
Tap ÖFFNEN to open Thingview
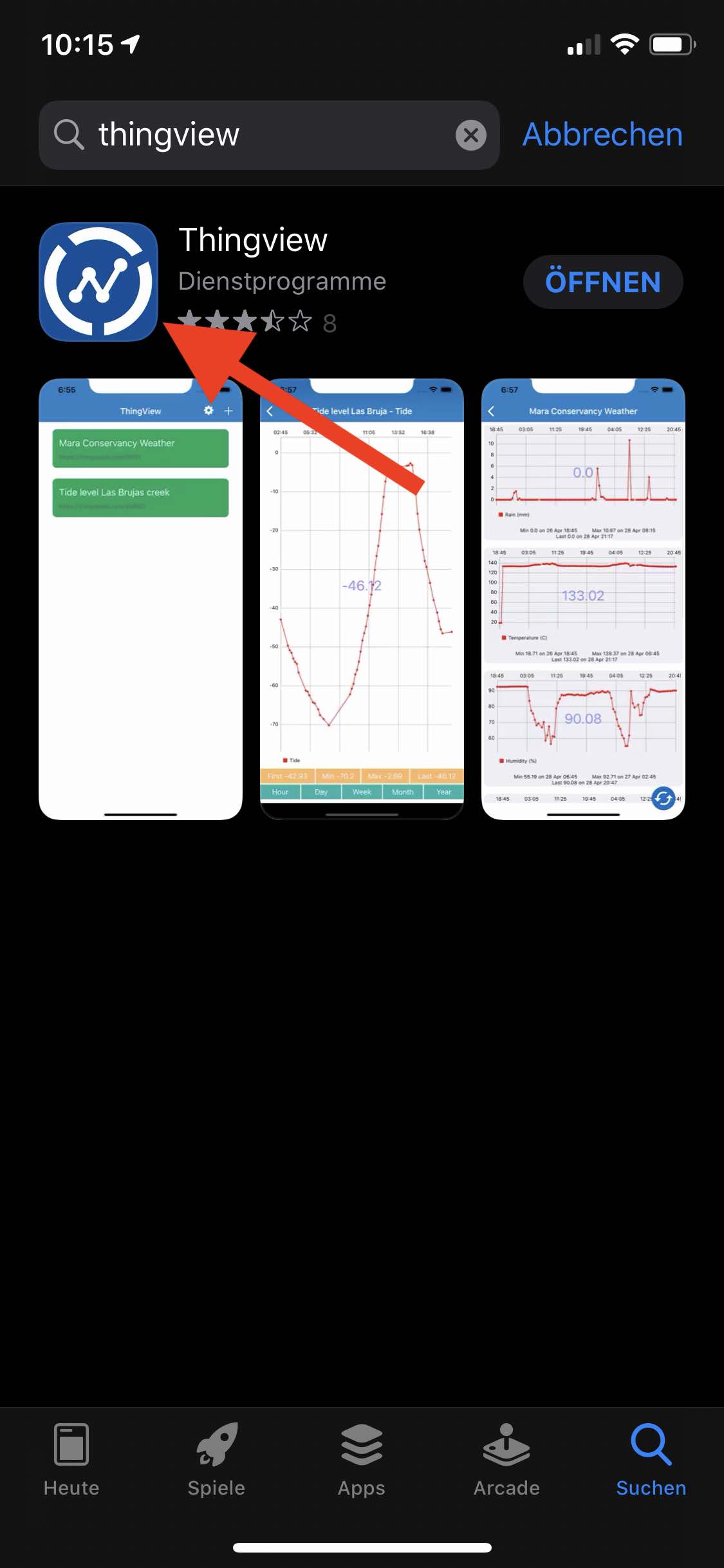pyautogui.click(x=602, y=282)
